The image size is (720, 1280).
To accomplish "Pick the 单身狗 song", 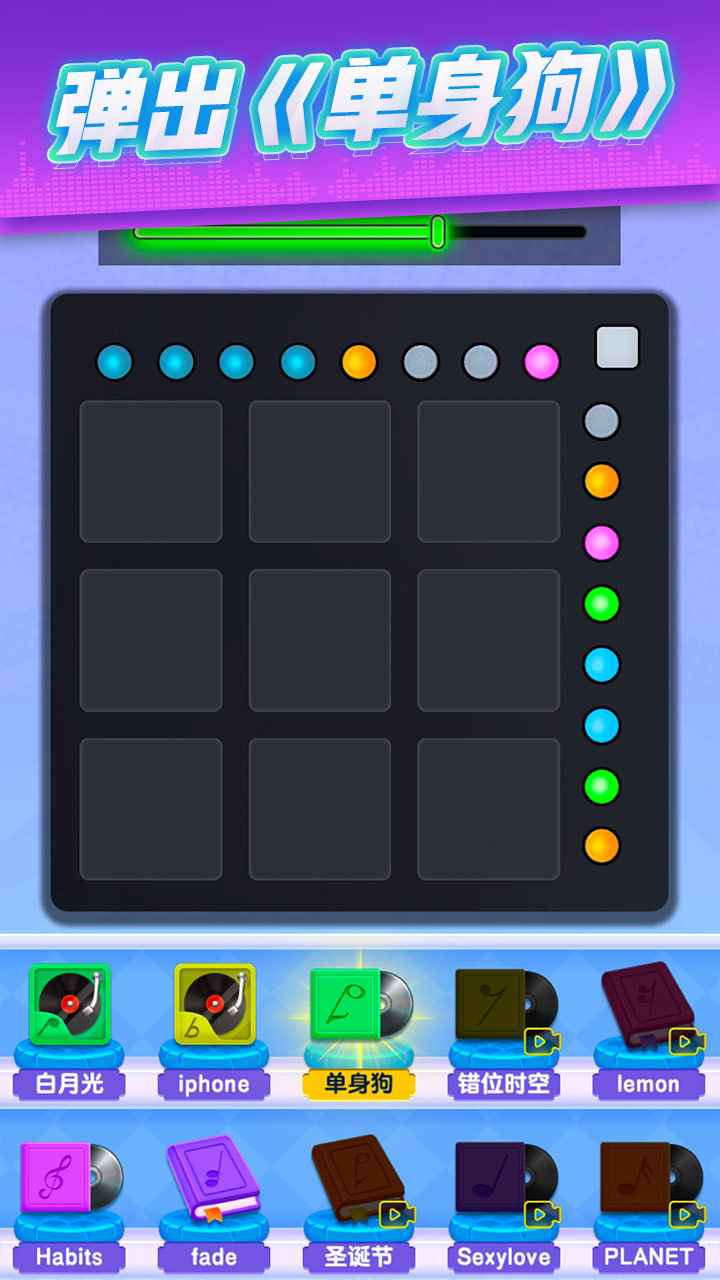I will coord(358,1008).
